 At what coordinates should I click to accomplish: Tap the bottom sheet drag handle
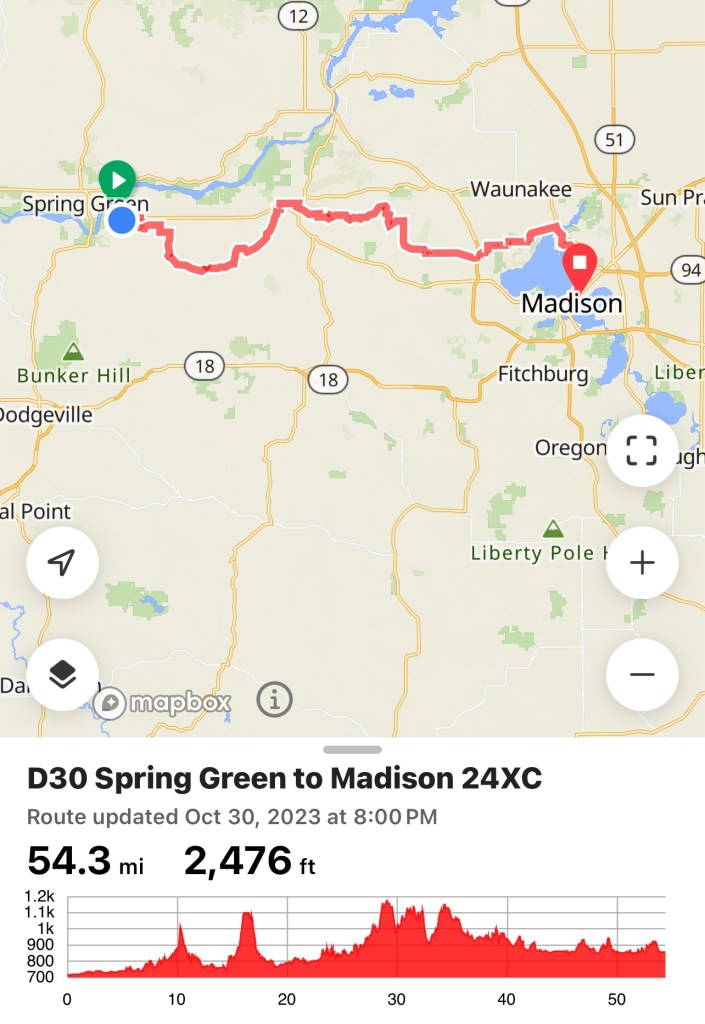pyautogui.click(x=352, y=749)
